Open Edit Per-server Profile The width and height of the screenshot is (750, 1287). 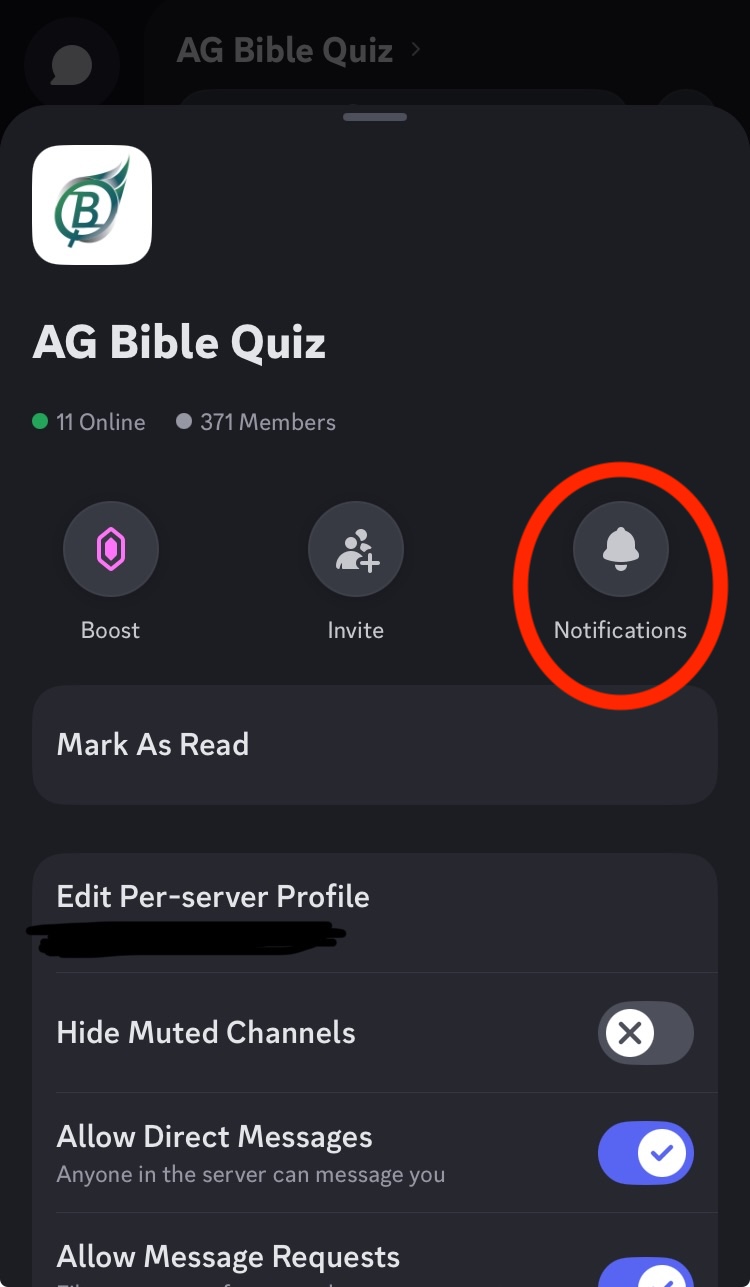(x=374, y=897)
